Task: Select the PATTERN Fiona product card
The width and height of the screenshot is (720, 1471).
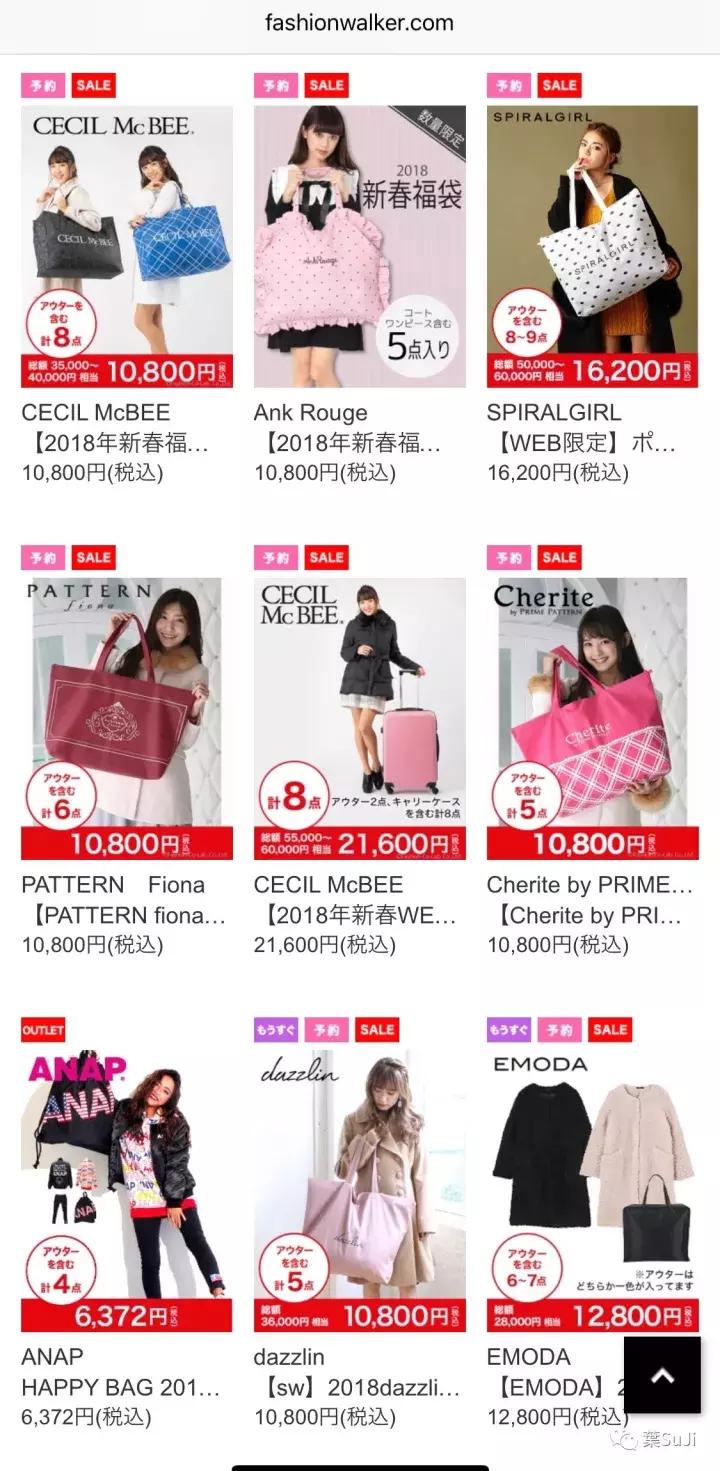Action: click(127, 718)
